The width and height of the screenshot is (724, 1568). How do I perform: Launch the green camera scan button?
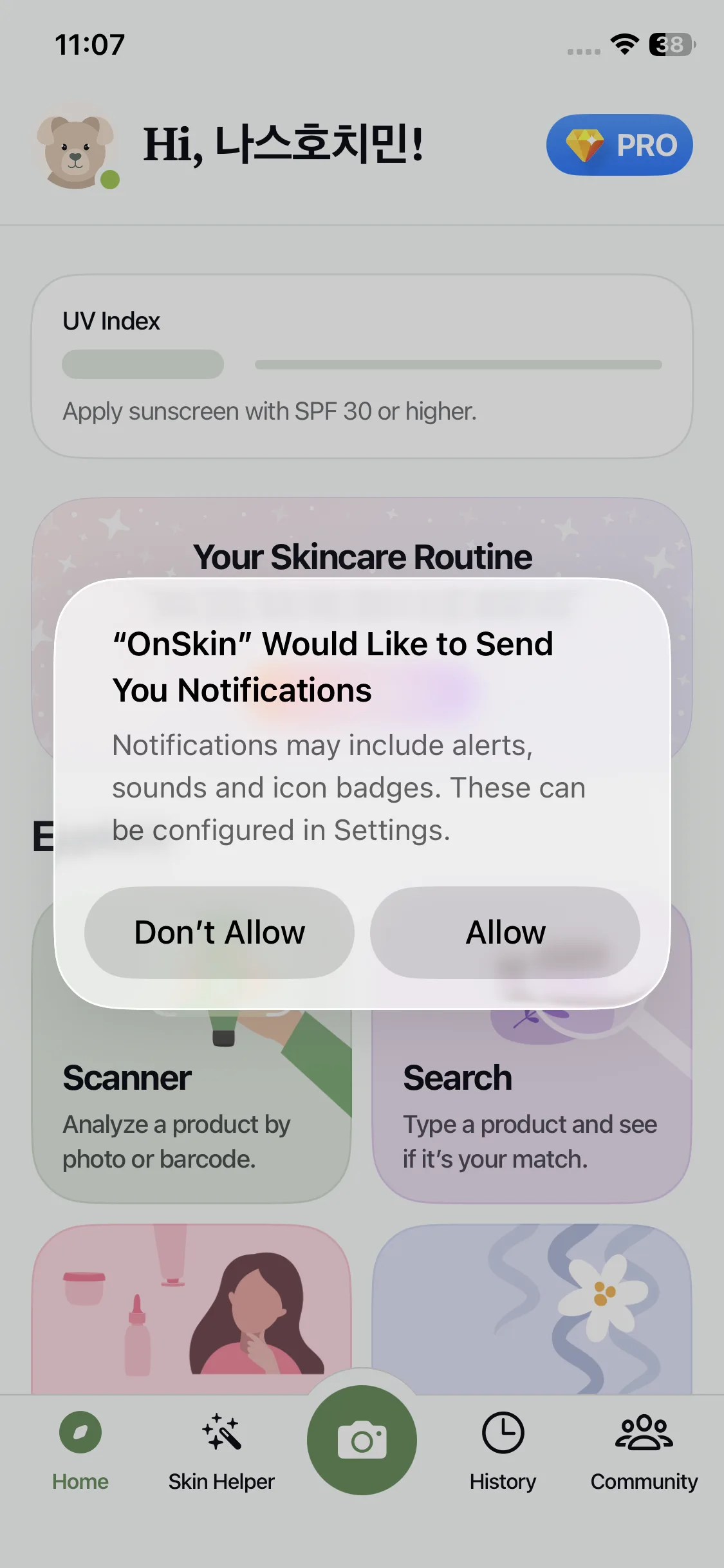pos(362,1440)
